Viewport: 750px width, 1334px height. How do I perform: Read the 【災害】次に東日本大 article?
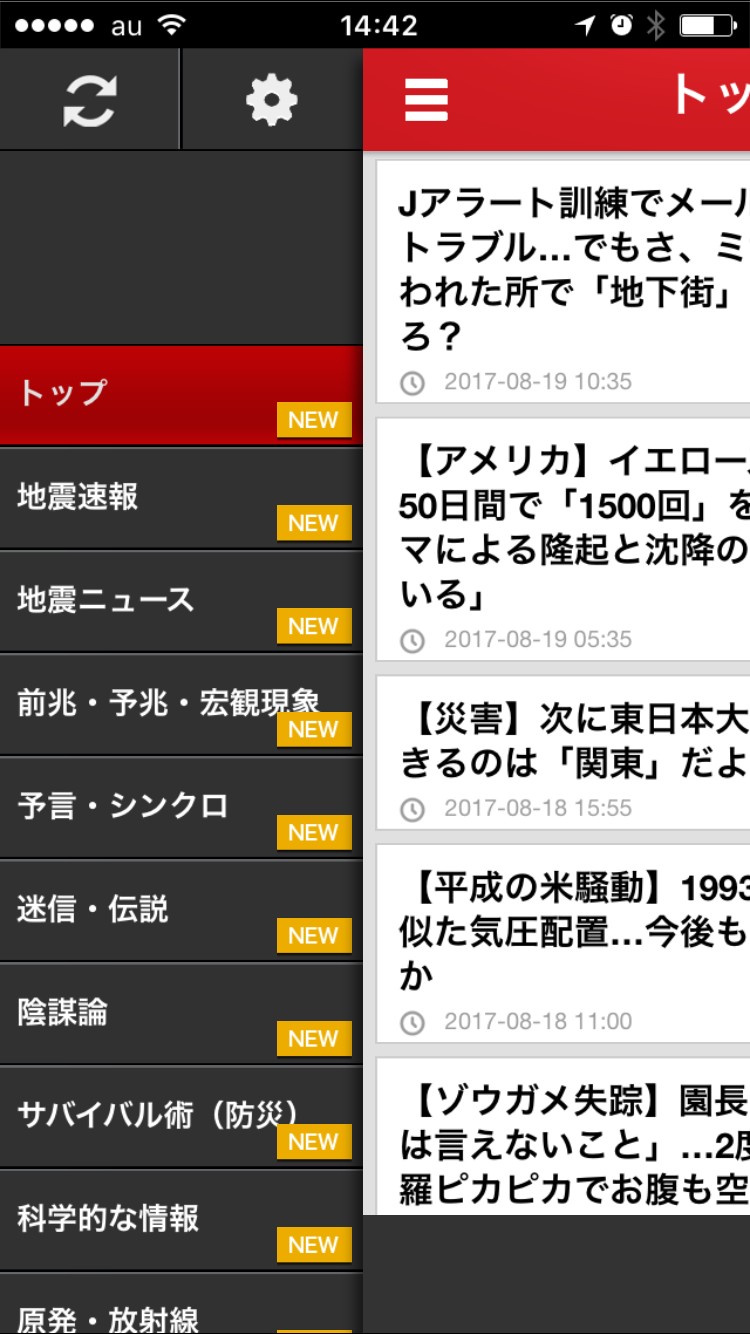(565, 750)
